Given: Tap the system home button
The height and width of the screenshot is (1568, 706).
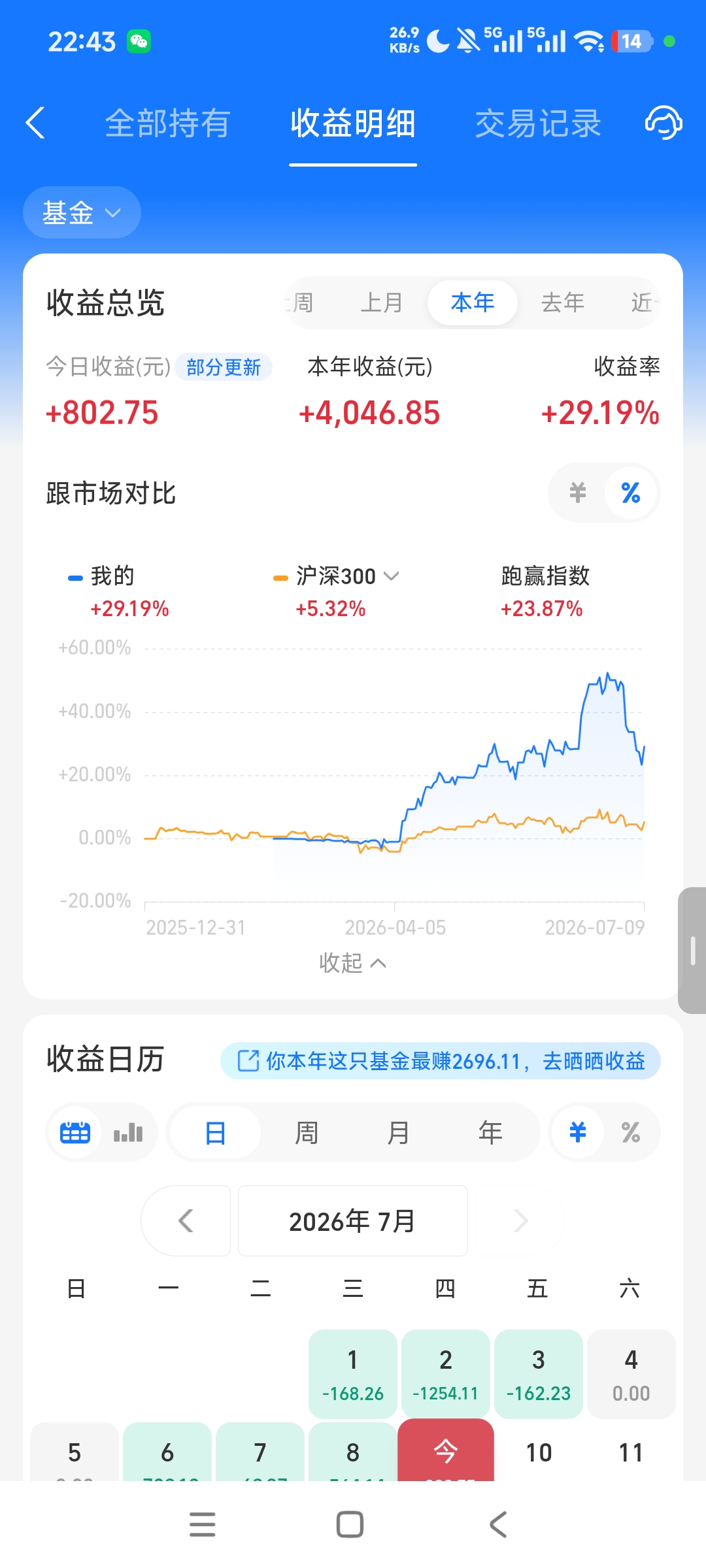Looking at the screenshot, I should pyautogui.click(x=350, y=1524).
